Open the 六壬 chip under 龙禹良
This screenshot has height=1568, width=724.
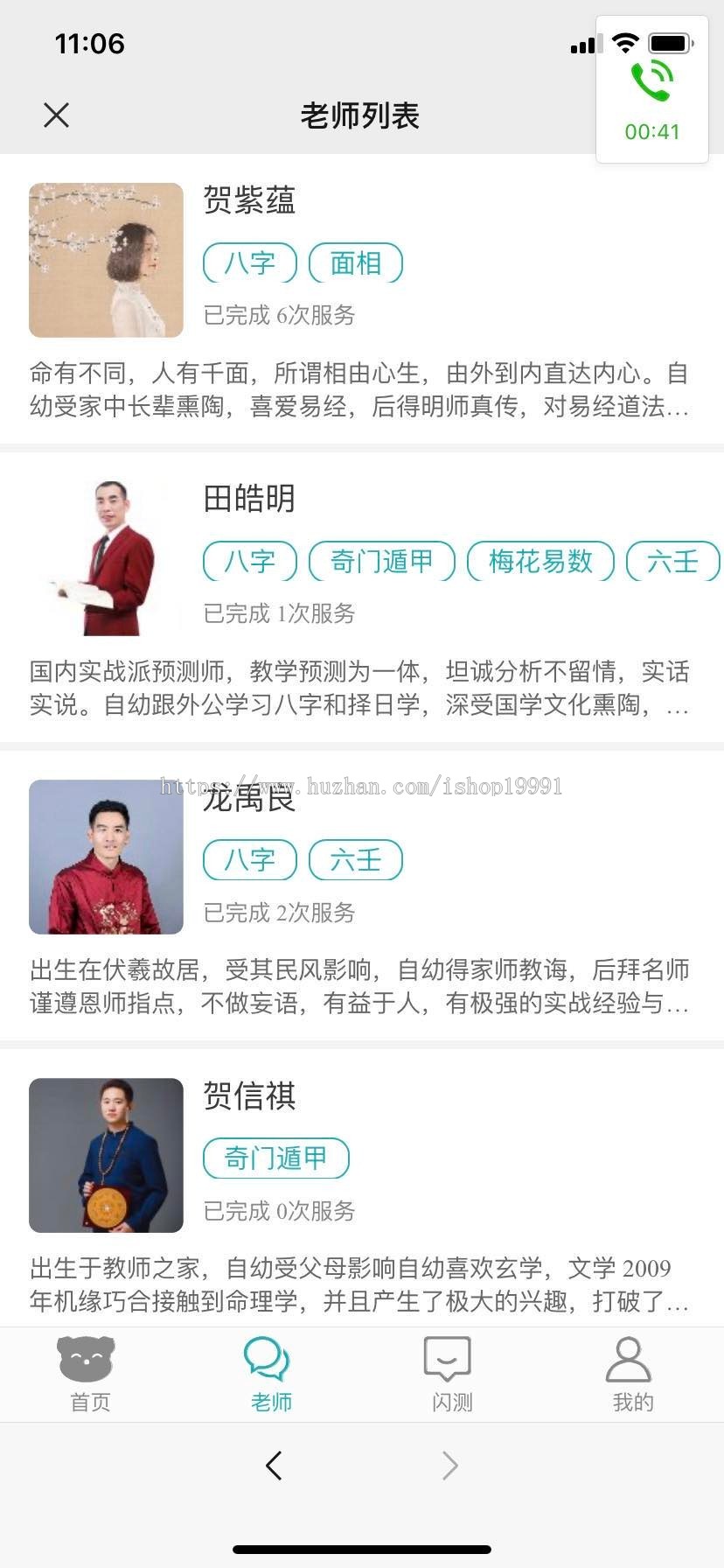(356, 860)
